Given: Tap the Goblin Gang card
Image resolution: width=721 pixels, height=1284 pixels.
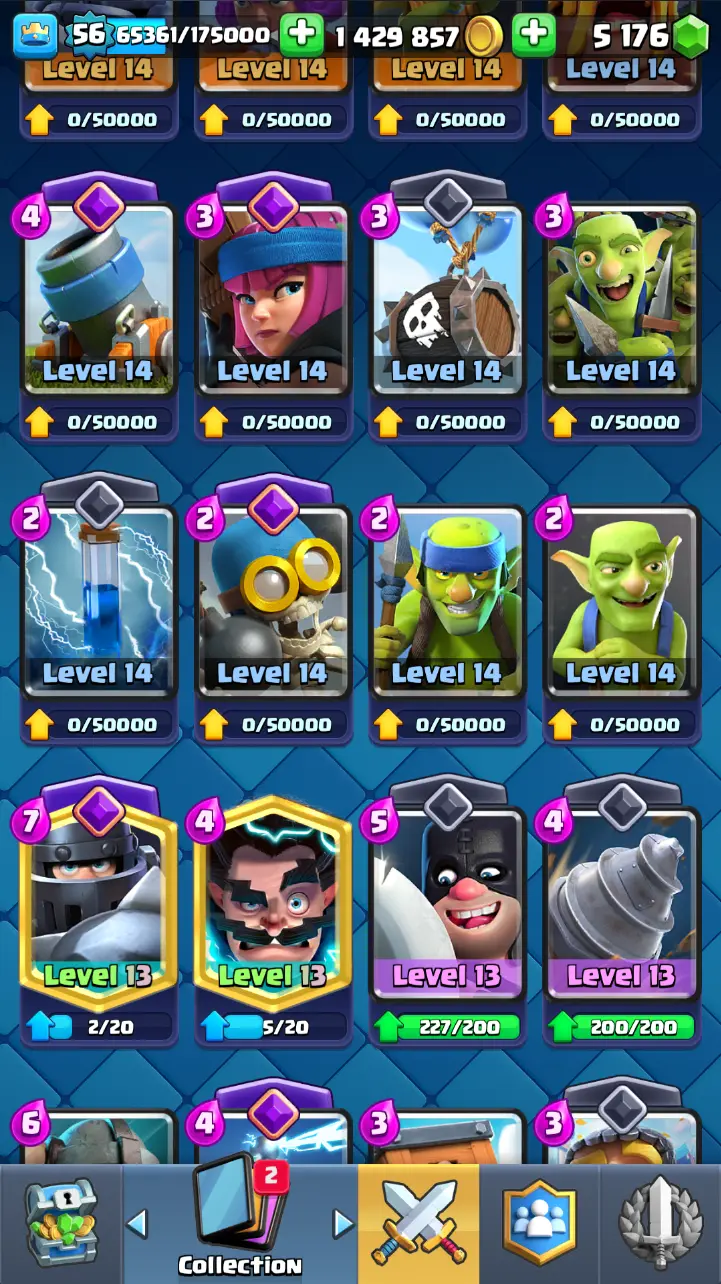Looking at the screenshot, I should pos(620,300).
